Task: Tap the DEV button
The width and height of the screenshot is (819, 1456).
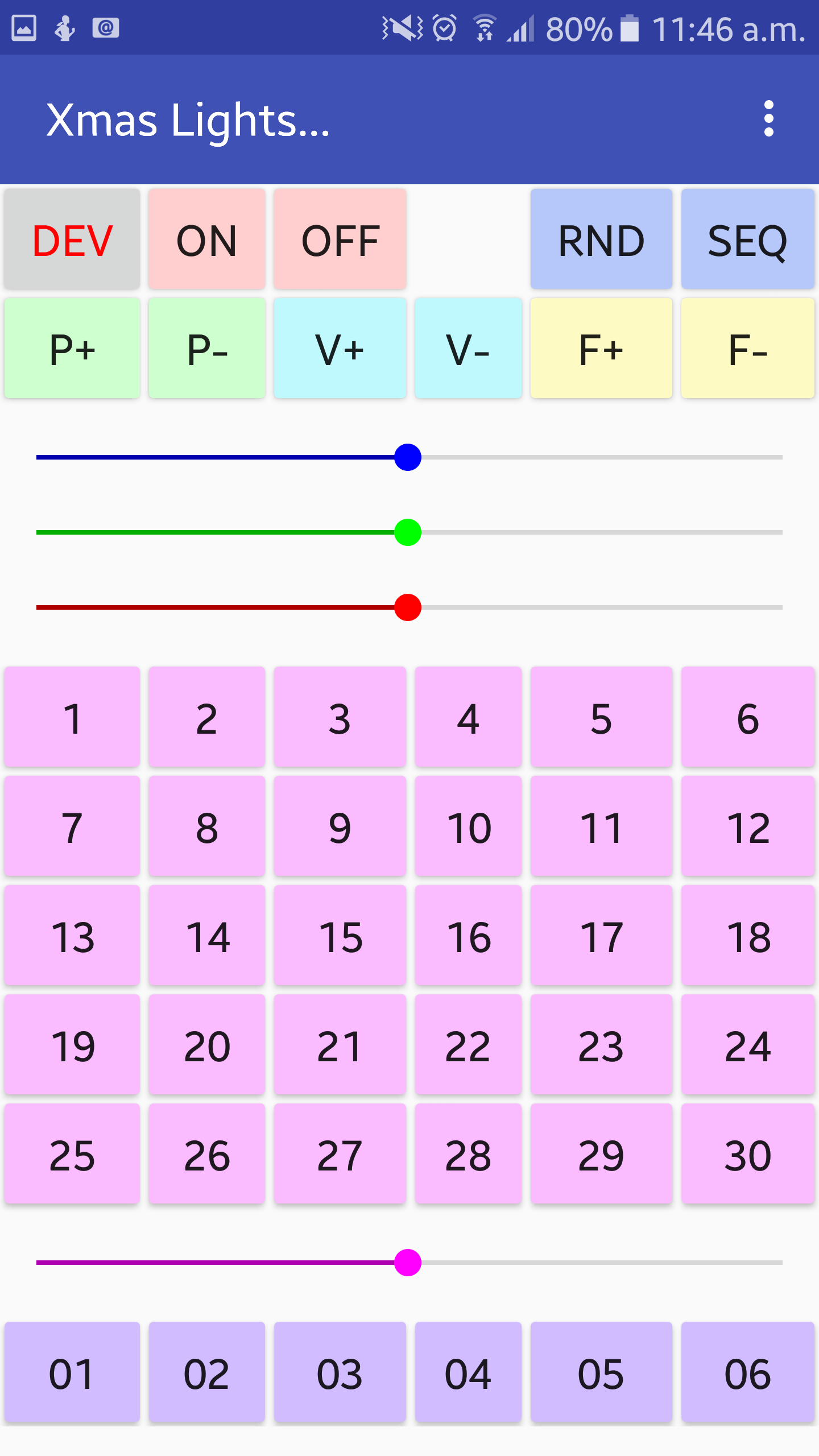Action: 72,240
